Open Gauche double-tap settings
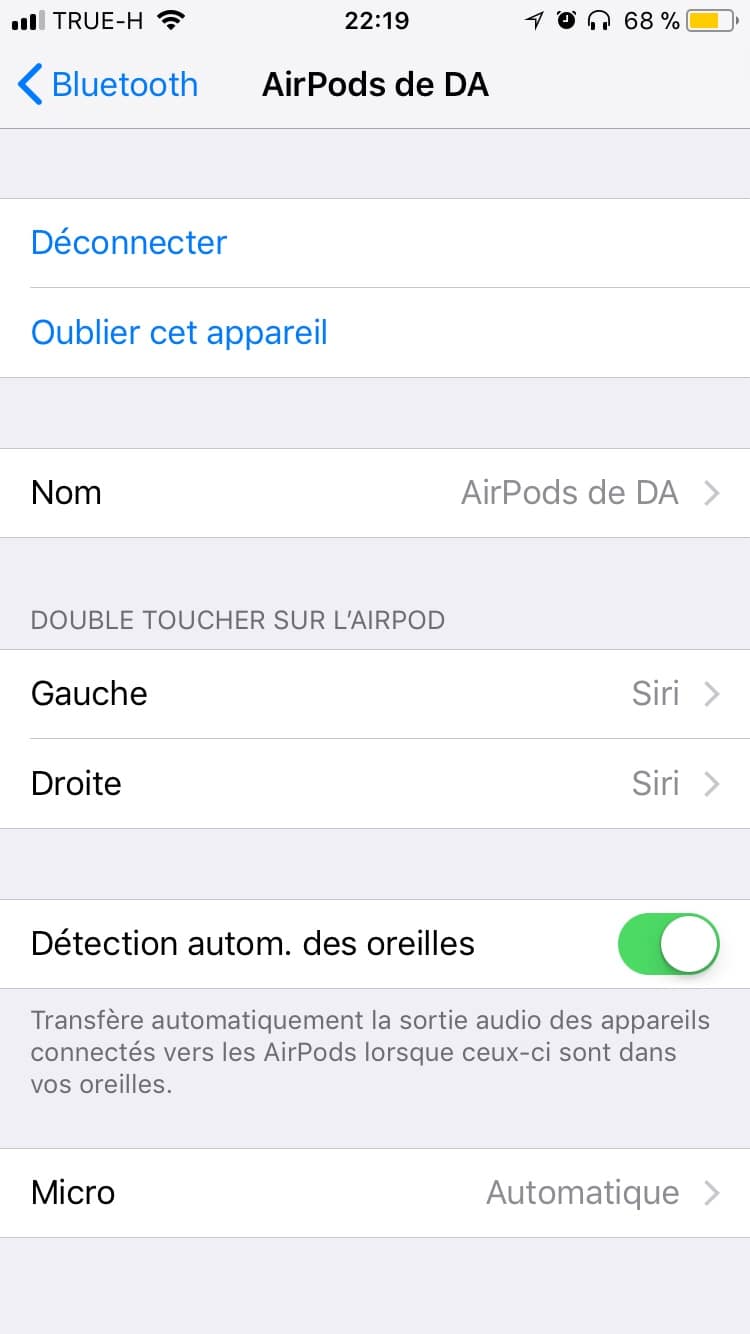This screenshot has width=750, height=1334. click(375, 694)
